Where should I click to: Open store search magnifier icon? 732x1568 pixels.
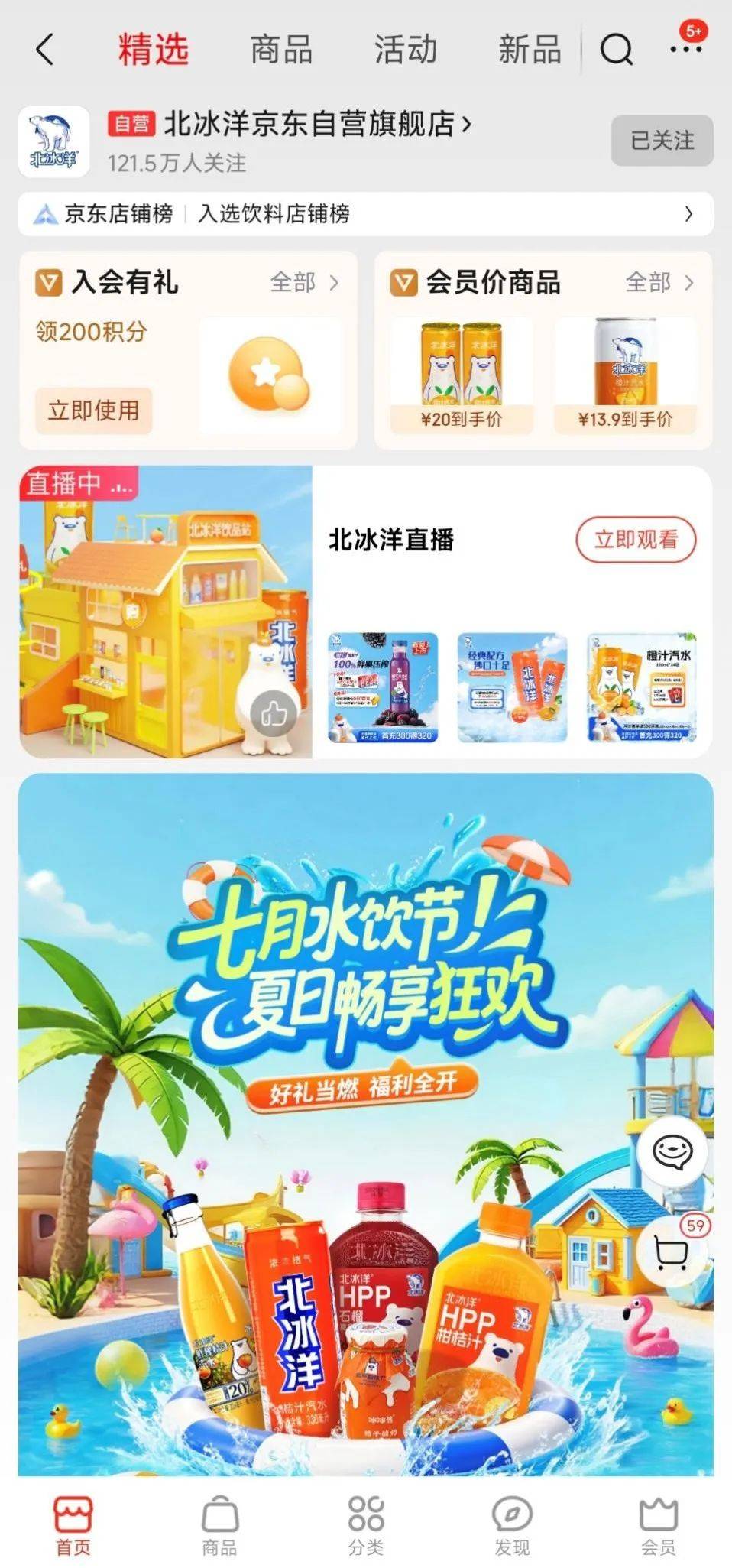616,51
